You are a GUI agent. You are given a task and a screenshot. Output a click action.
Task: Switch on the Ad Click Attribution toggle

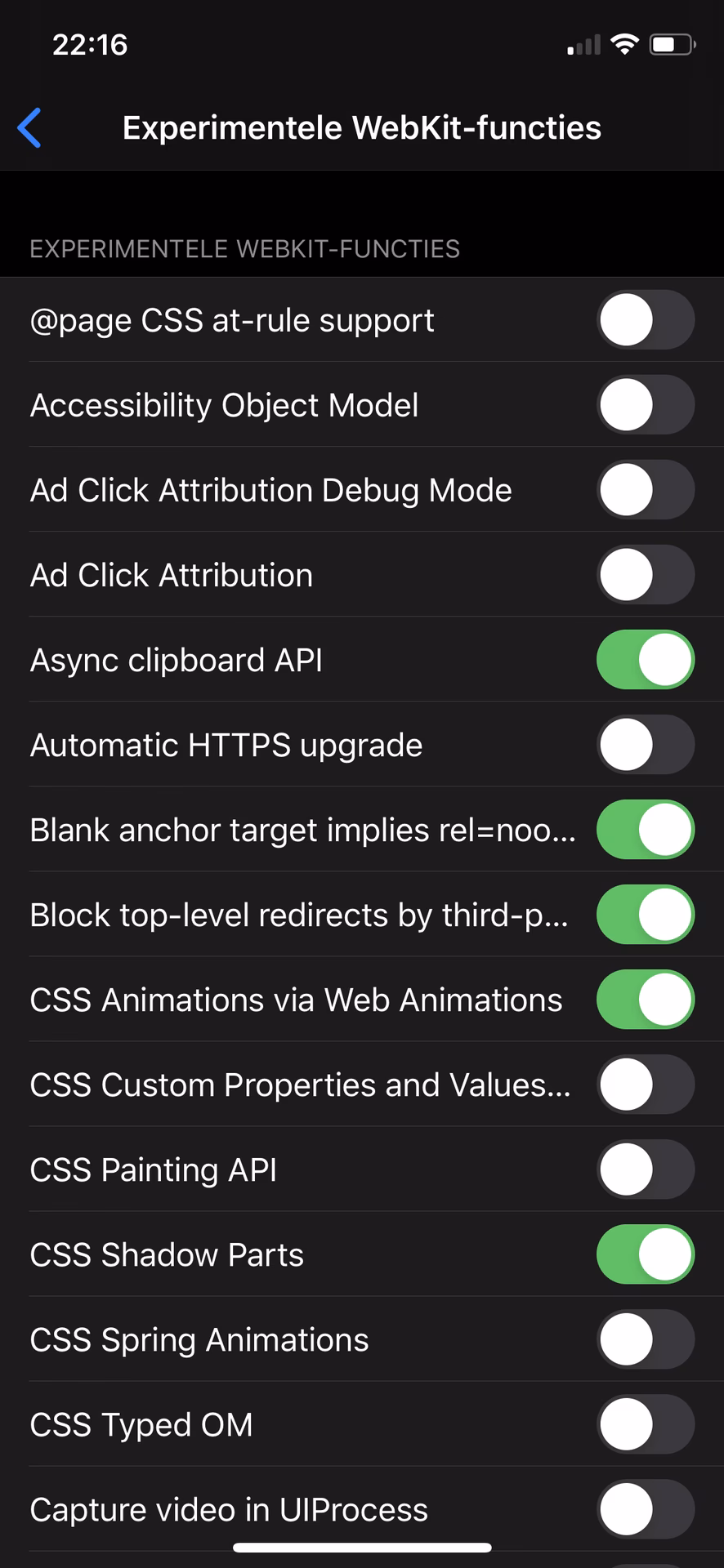[x=645, y=575]
